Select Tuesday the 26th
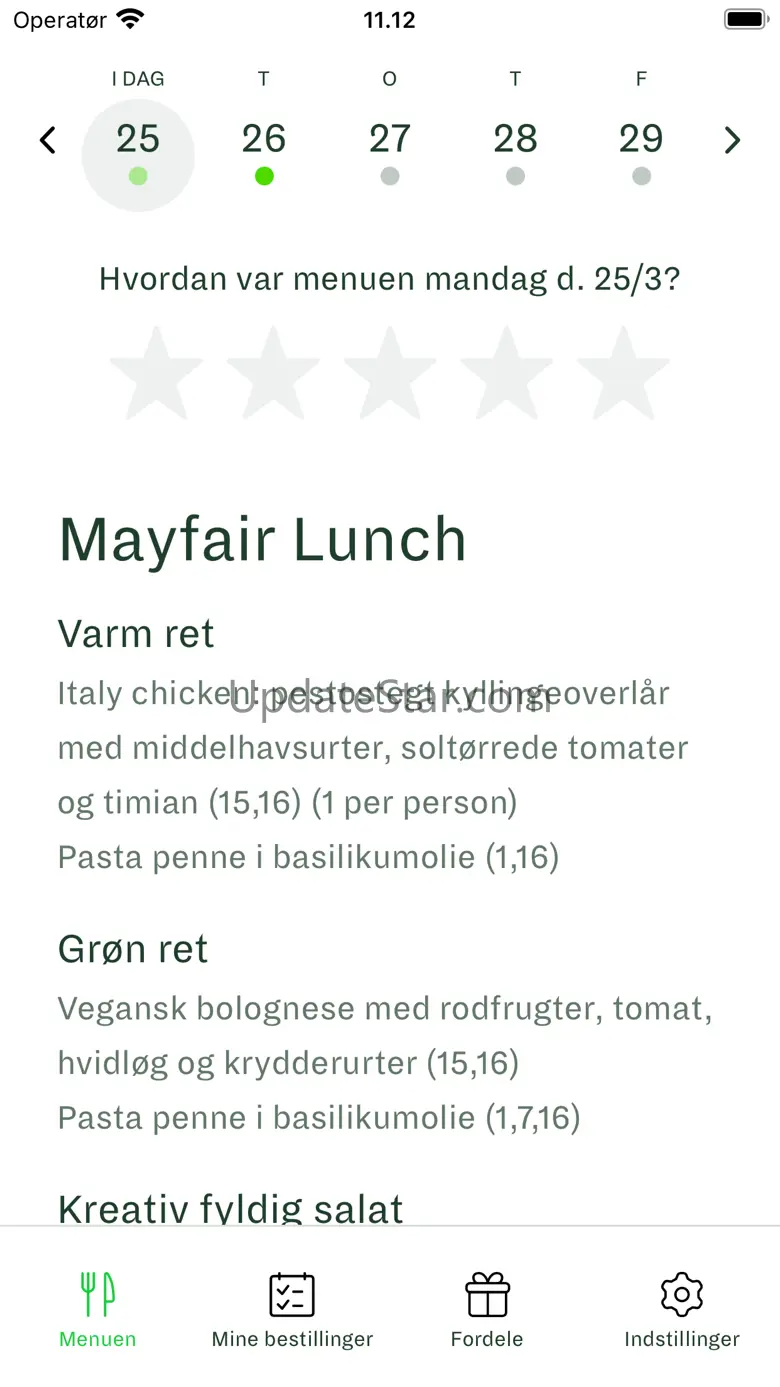 click(x=264, y=150)
